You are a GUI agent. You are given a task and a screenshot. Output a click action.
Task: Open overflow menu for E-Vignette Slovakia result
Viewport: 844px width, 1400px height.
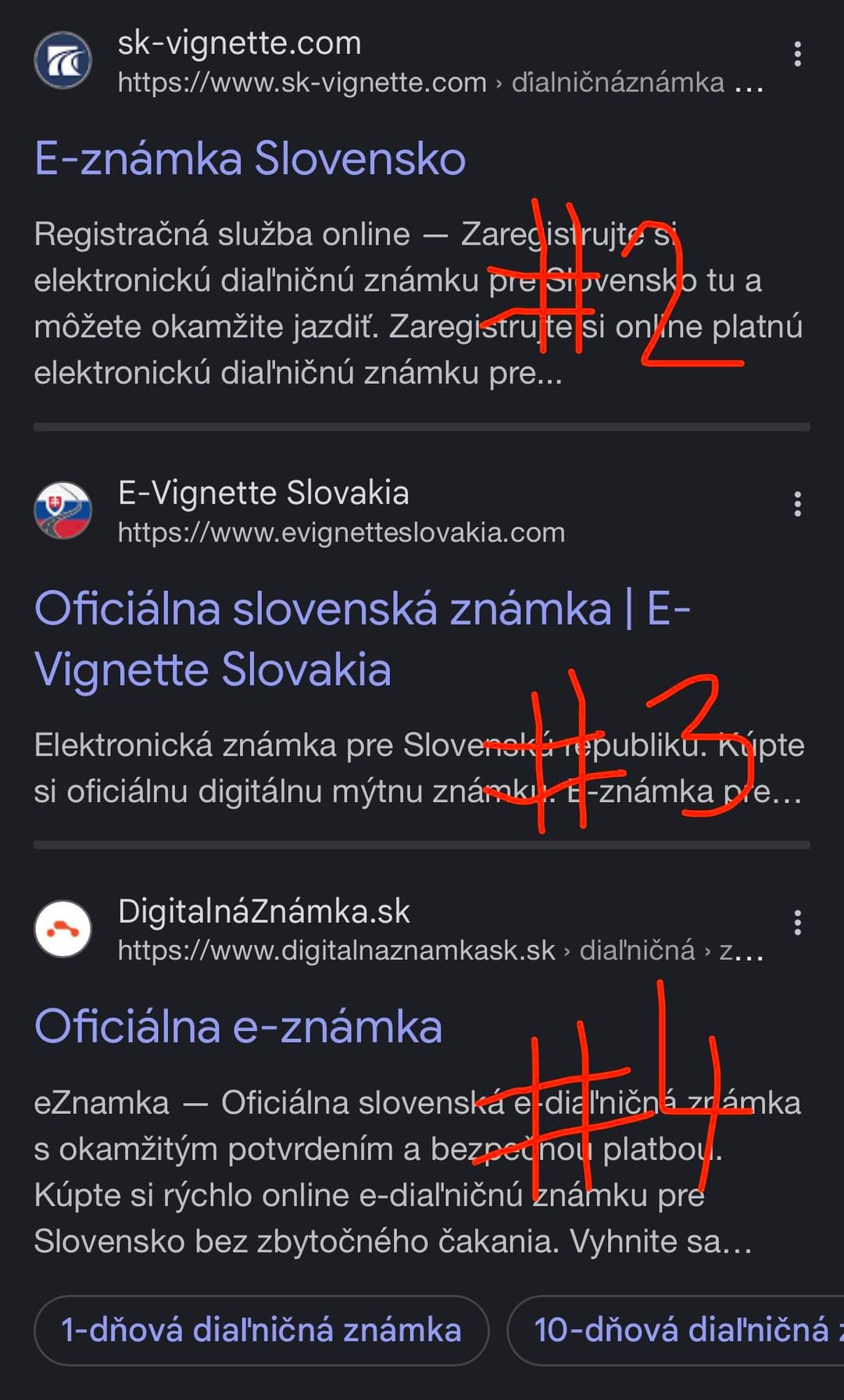tap(797, 504)
